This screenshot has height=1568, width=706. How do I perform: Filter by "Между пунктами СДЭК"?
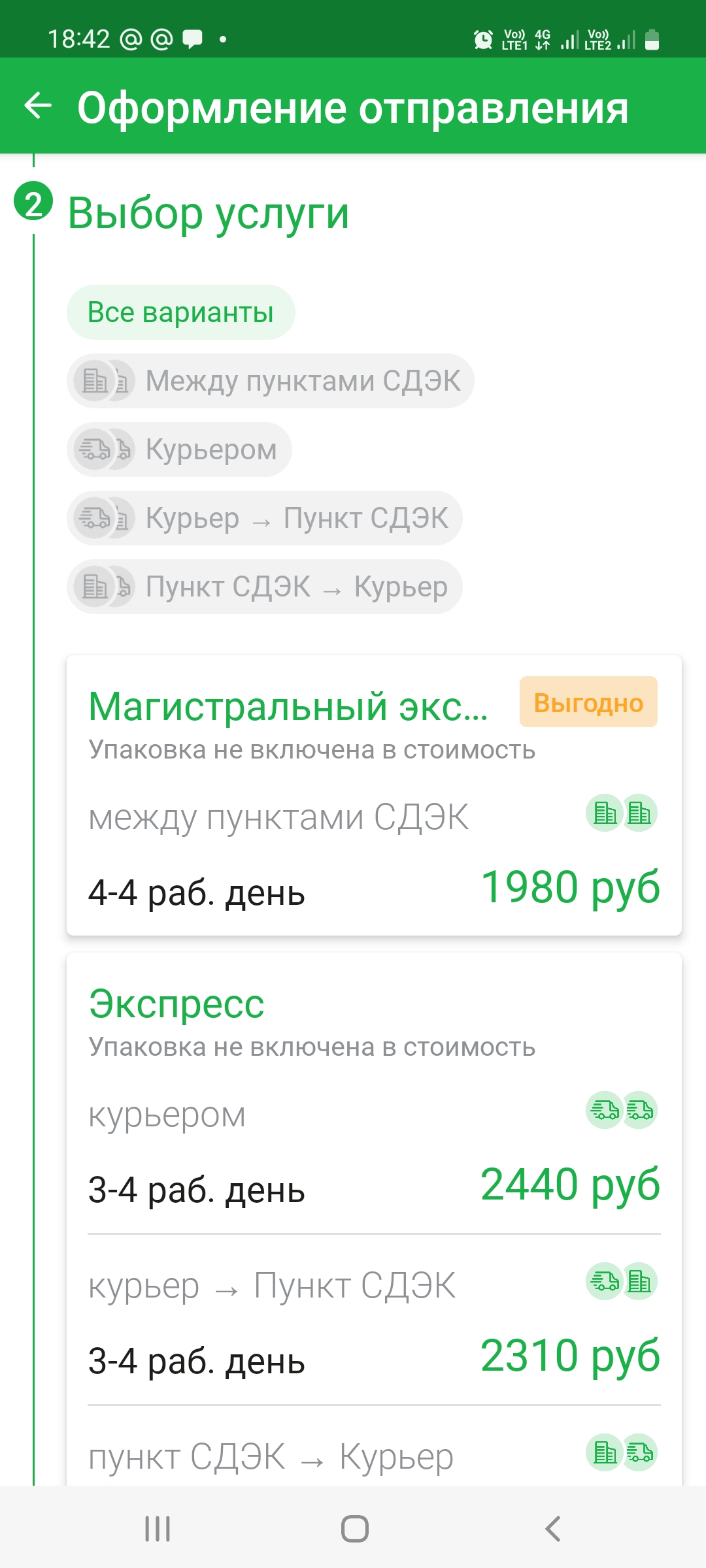(270, 381)
